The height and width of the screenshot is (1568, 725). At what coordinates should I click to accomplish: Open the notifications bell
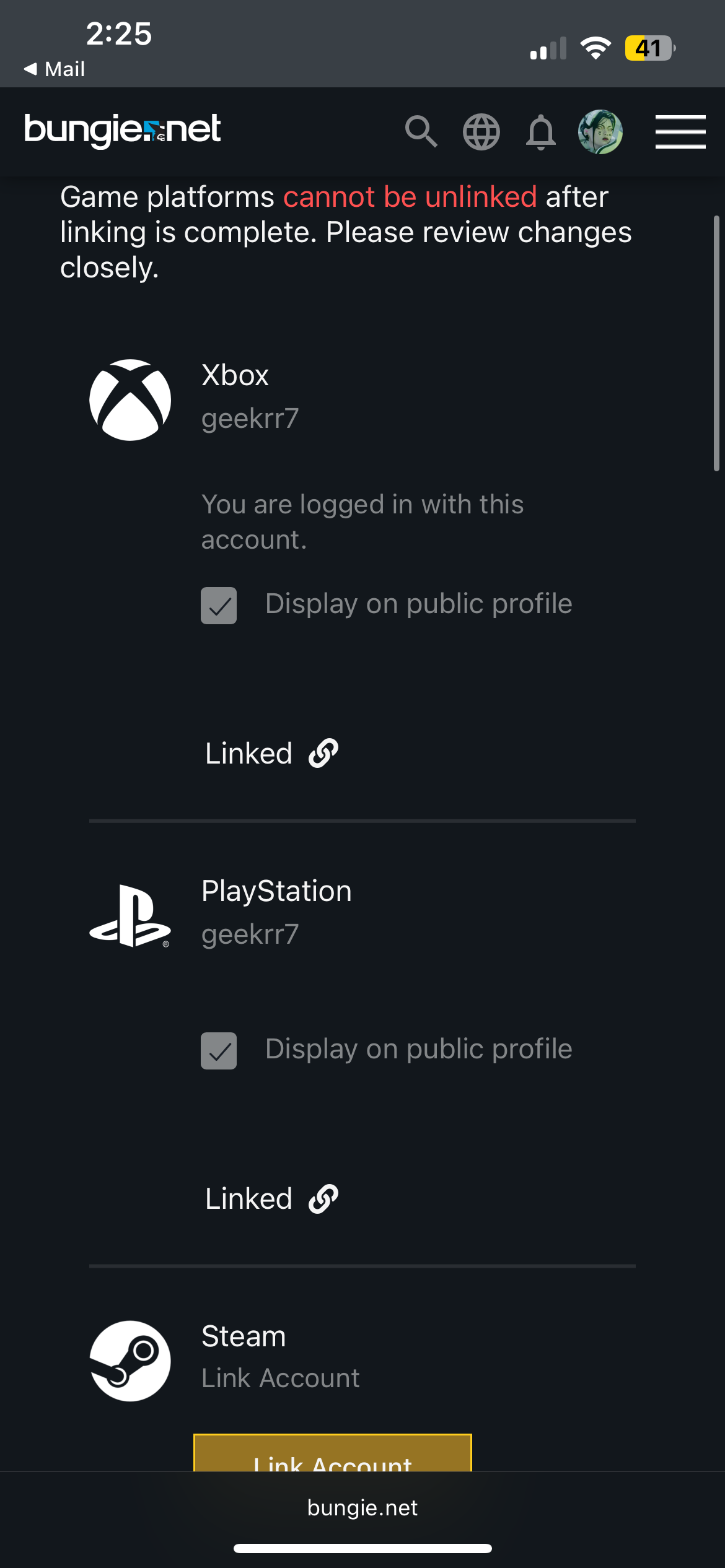click(x=541, y=132)
